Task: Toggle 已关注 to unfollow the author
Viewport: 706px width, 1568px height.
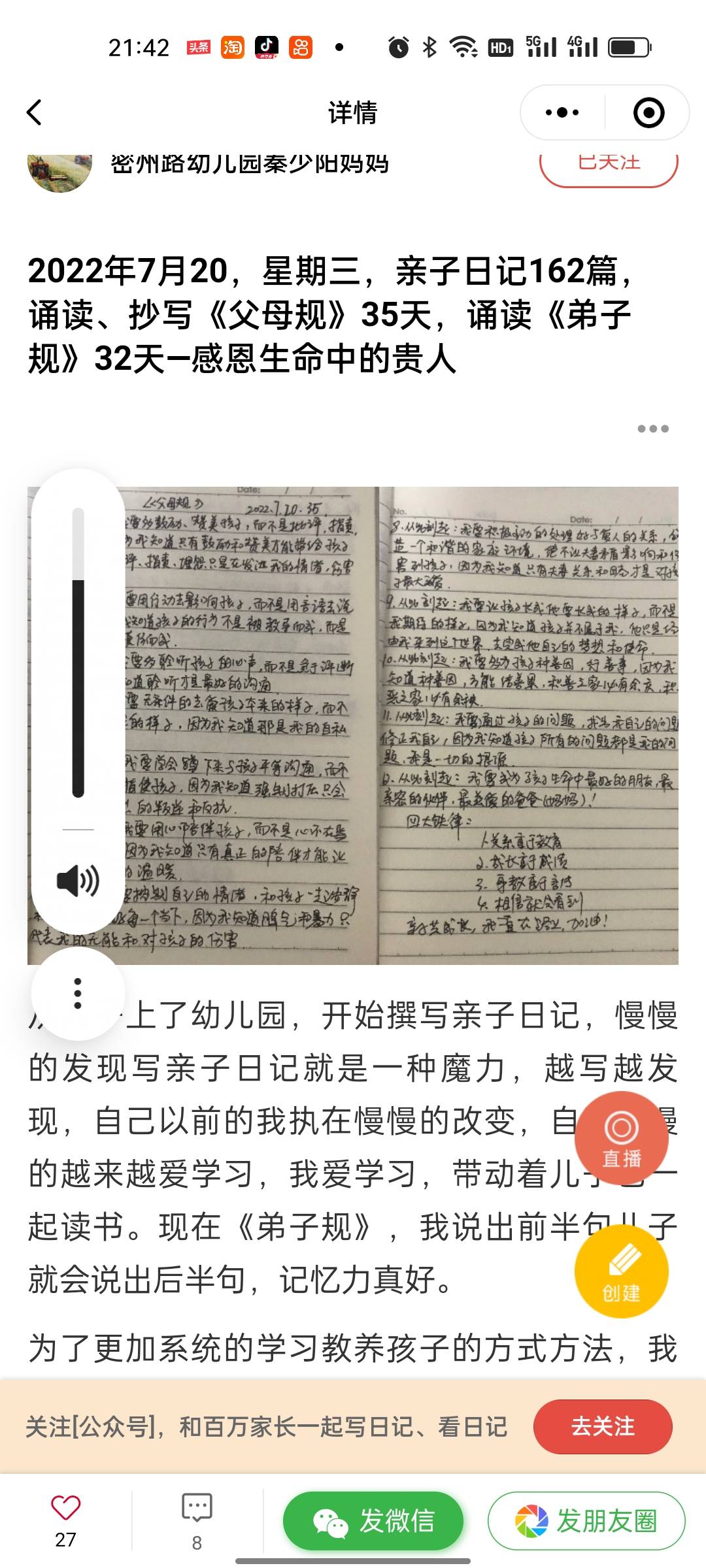Action: [x=608, y=165]
